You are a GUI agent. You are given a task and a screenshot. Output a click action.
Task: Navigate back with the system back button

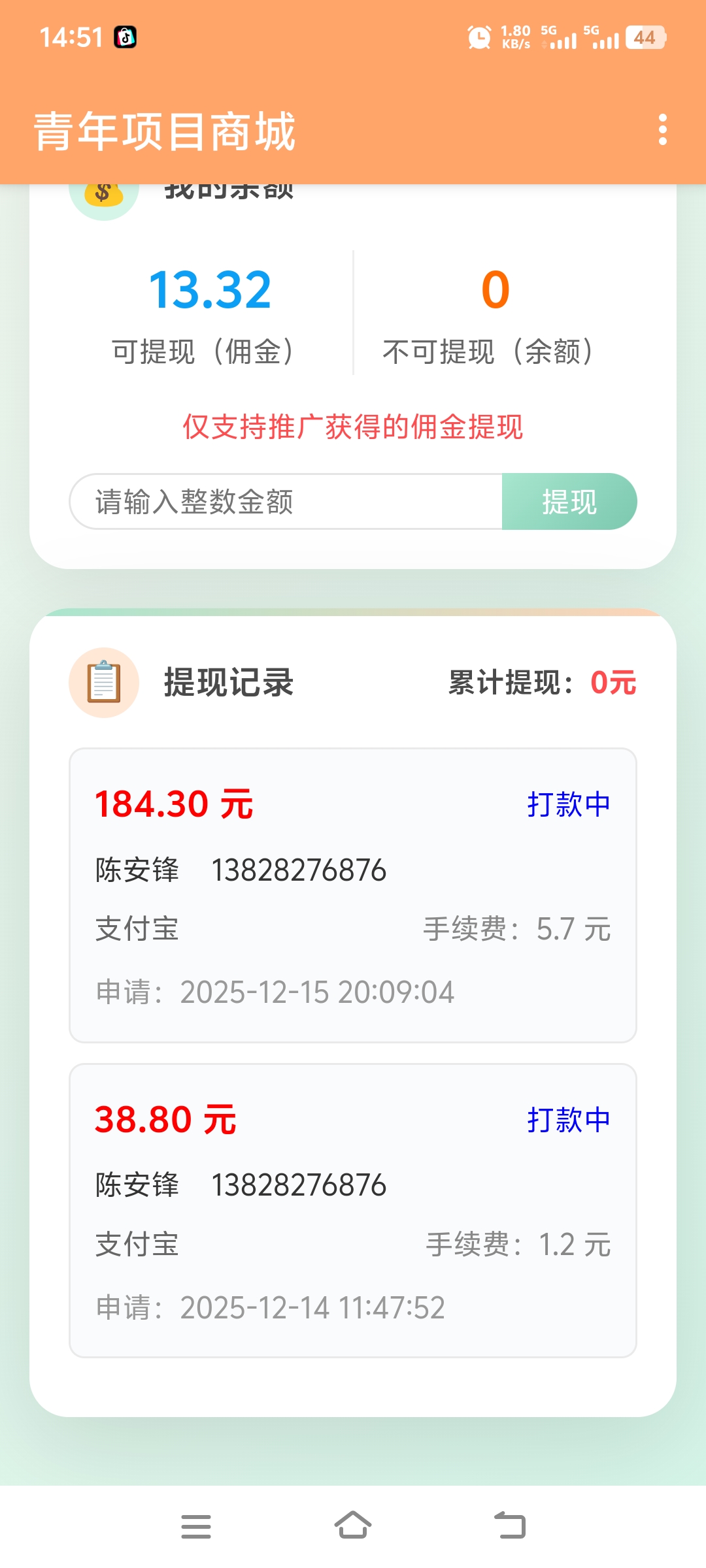point(510,1526)
